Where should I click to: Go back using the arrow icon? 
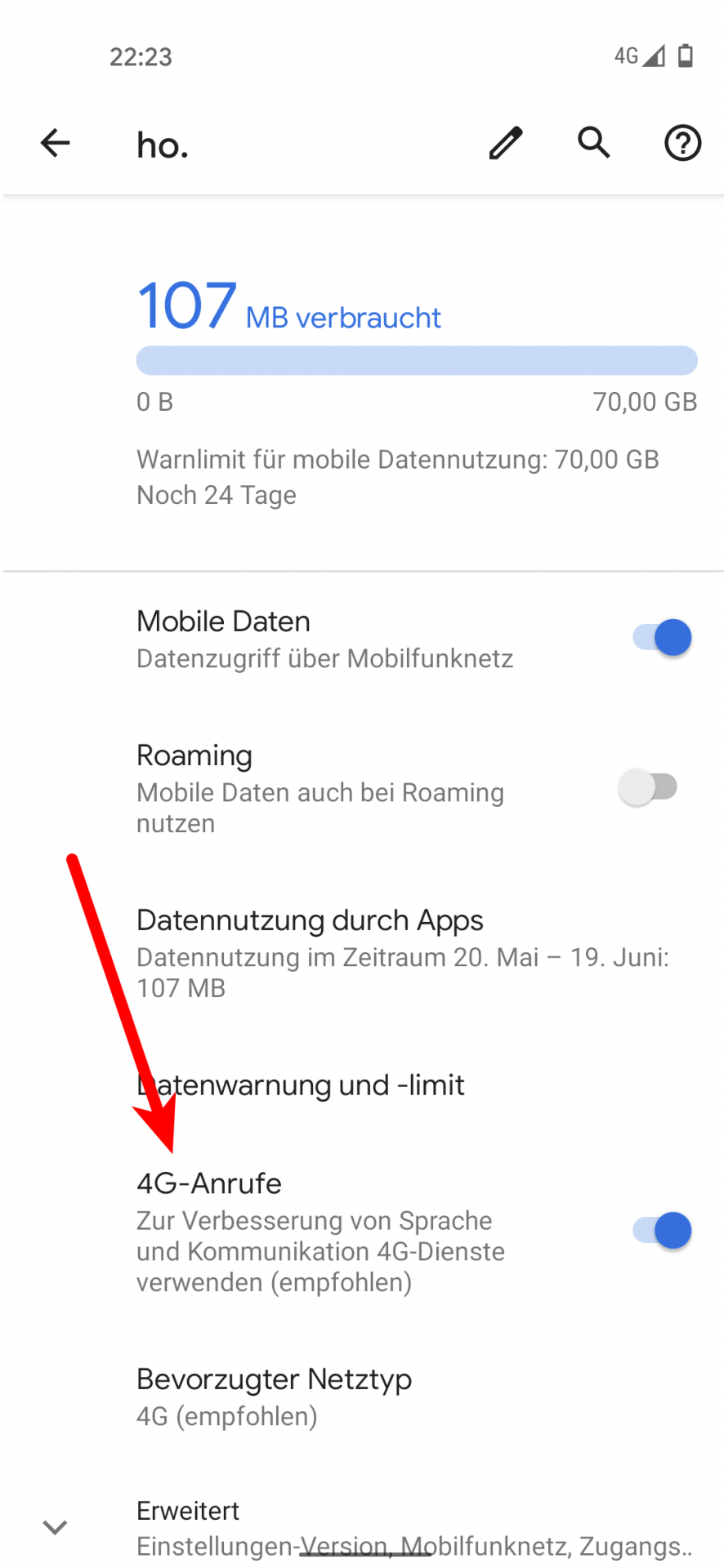click(56, 144)
